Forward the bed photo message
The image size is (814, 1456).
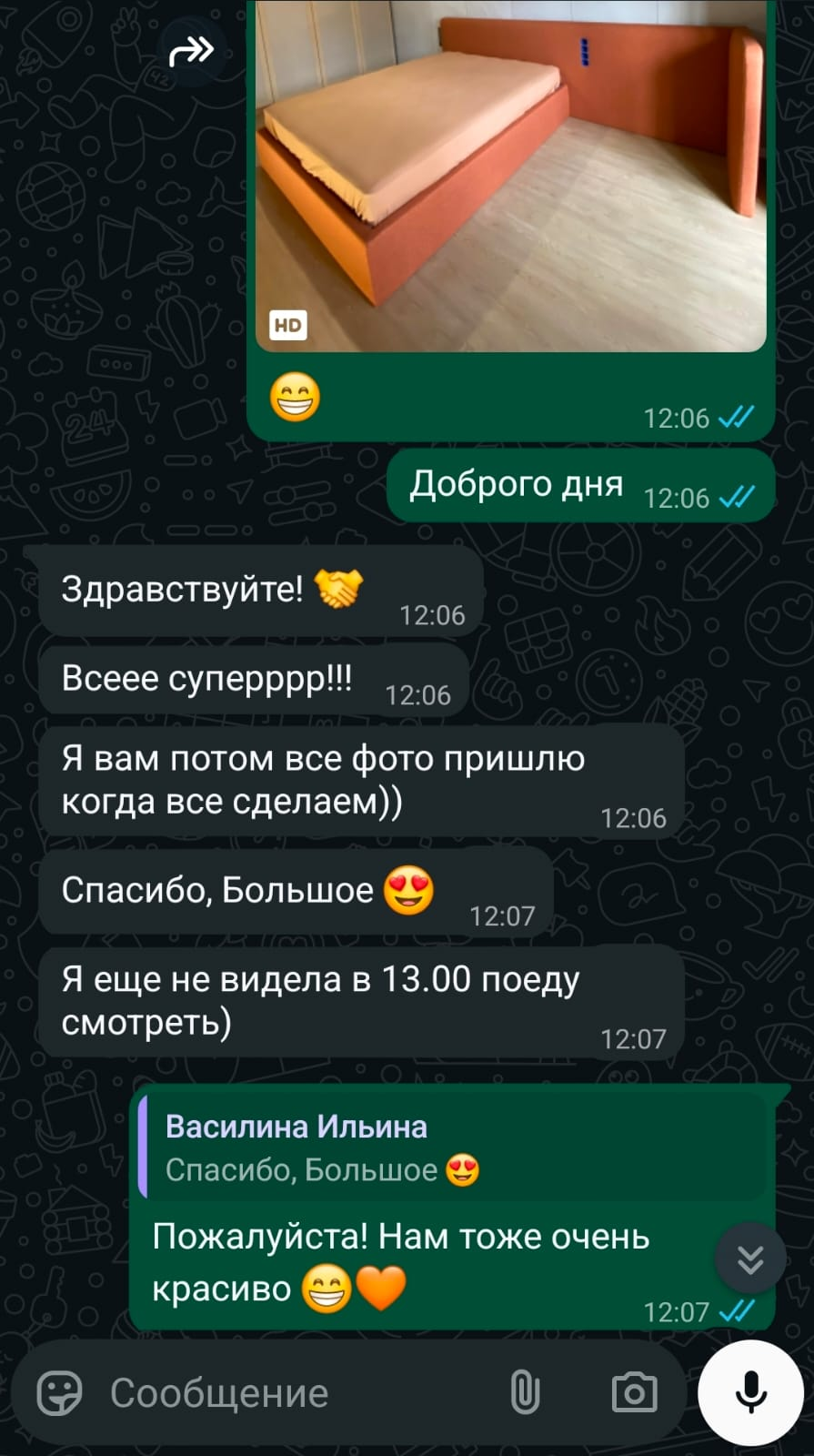pyautogui.click(x=190, y=51)
